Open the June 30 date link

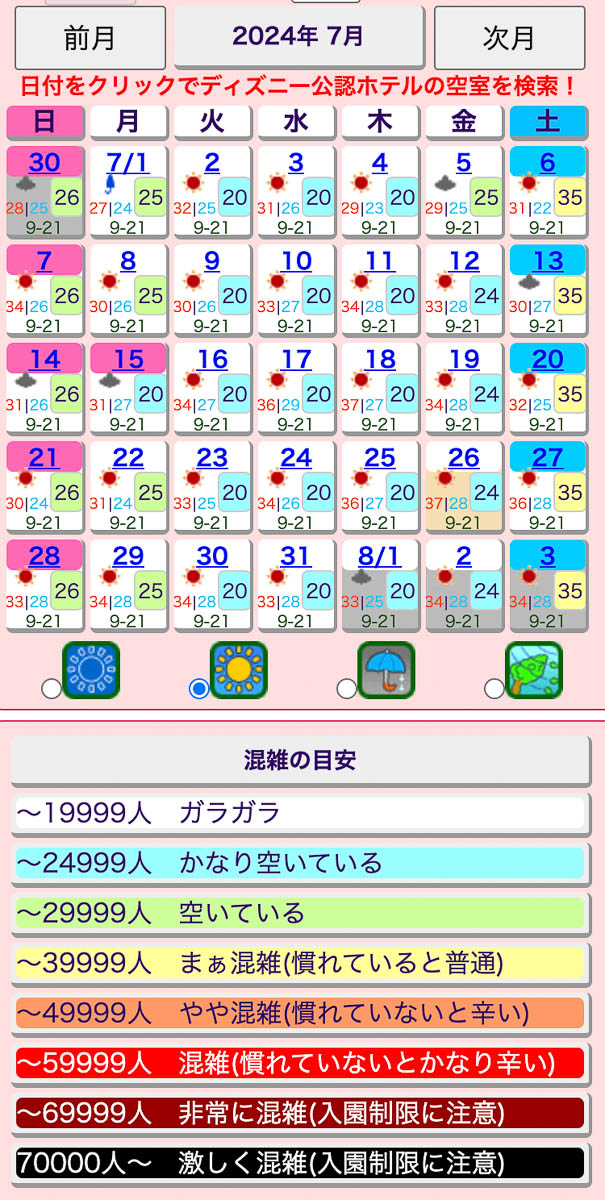(x=44, y=162)
